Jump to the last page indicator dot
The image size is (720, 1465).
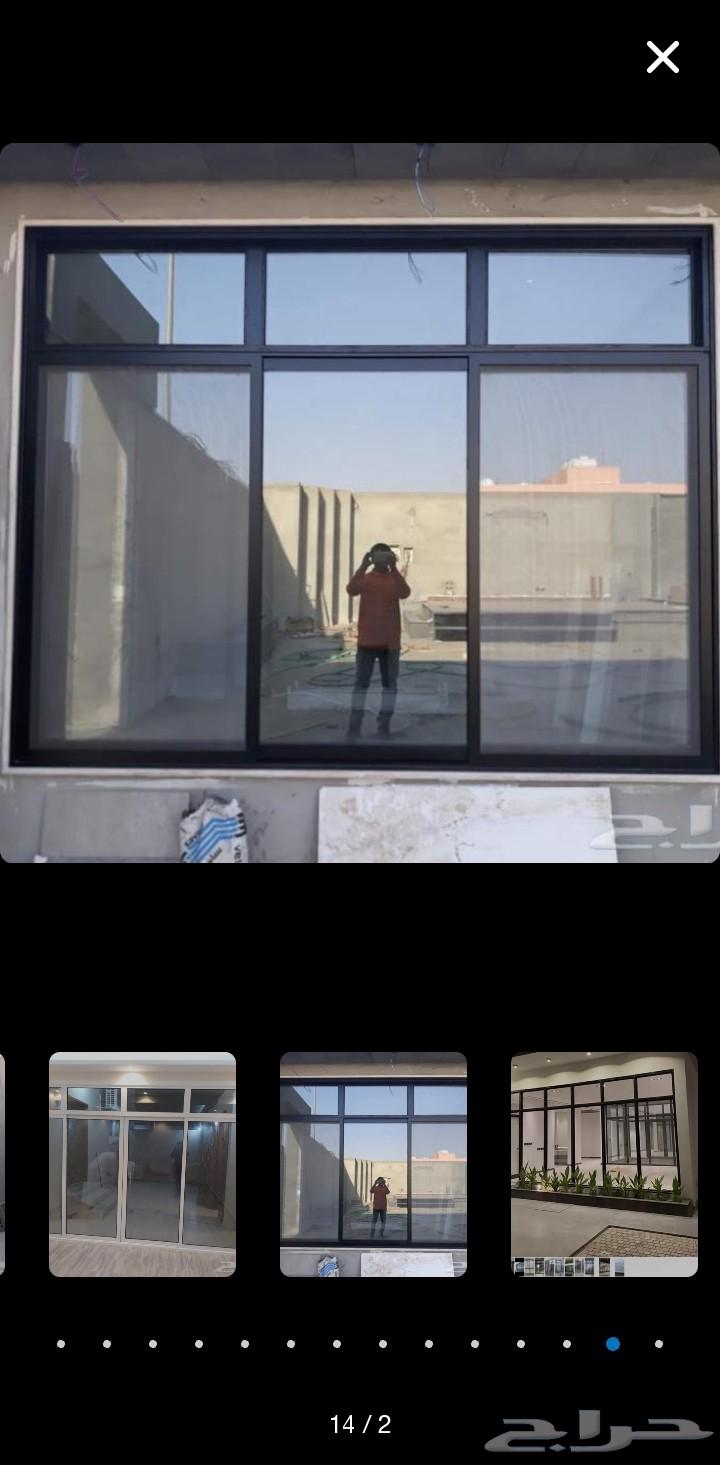point(659,1344)
